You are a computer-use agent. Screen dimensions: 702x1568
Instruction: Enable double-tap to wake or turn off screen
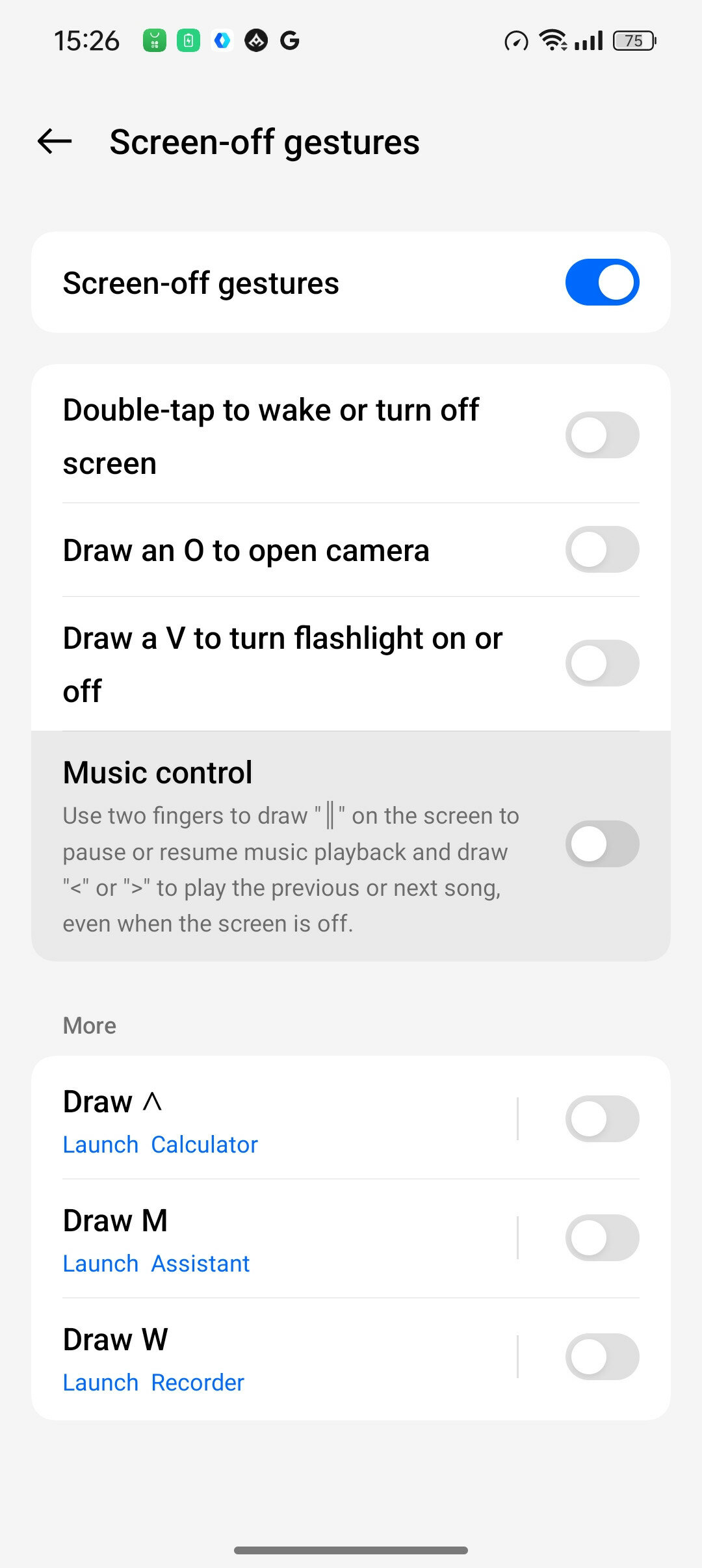coord(602,435)
